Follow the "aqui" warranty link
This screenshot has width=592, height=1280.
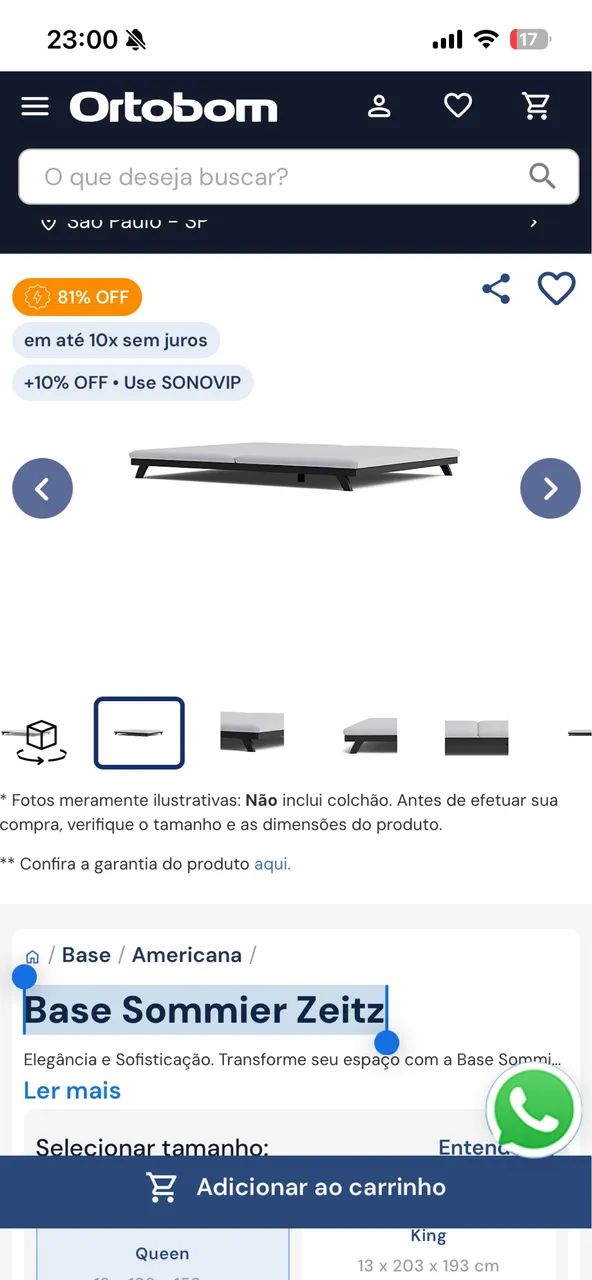pyautogui.click(x=272, y=864)
